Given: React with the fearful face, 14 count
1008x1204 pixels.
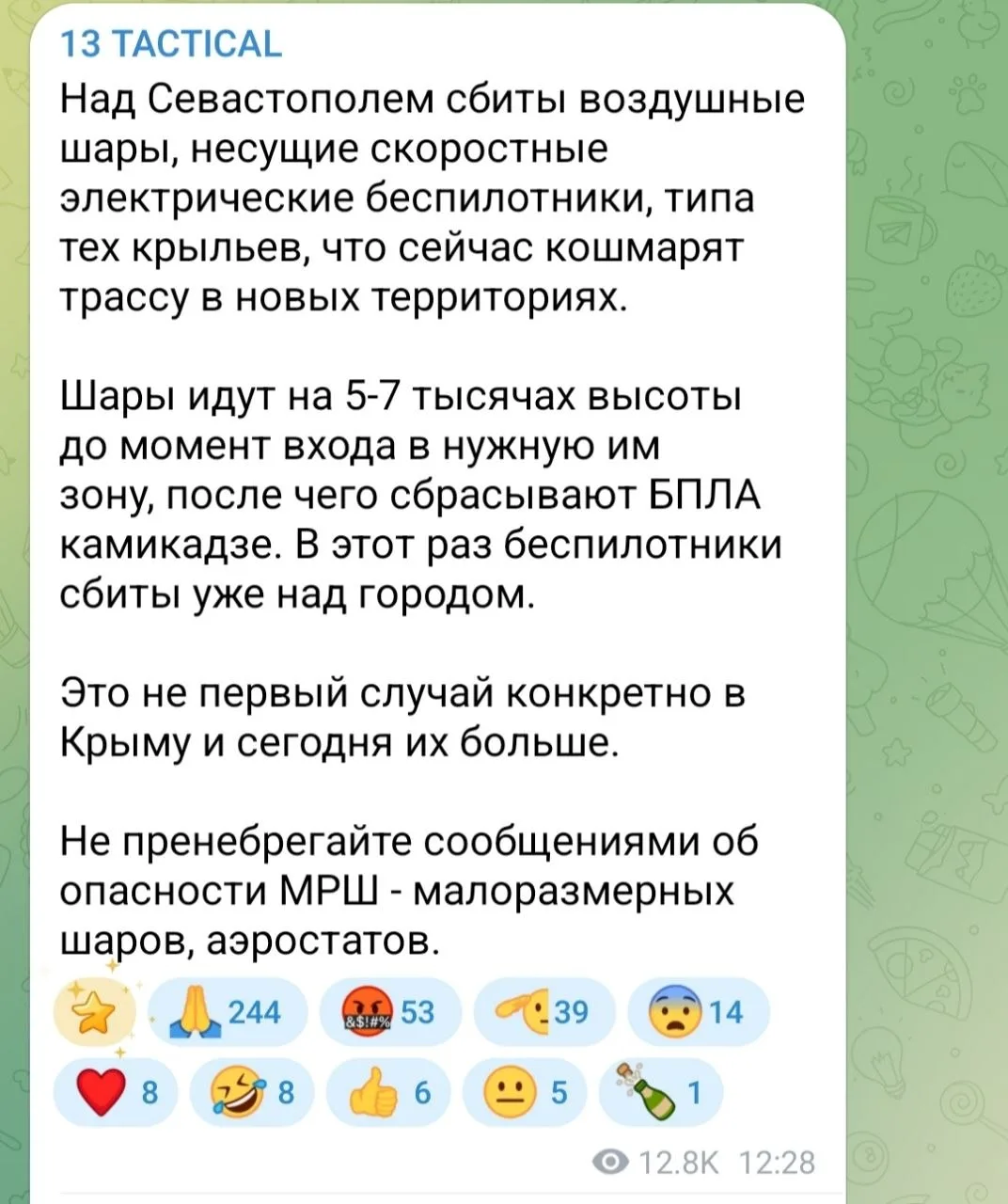Looking at the screenshot, I should (698, 1011).
